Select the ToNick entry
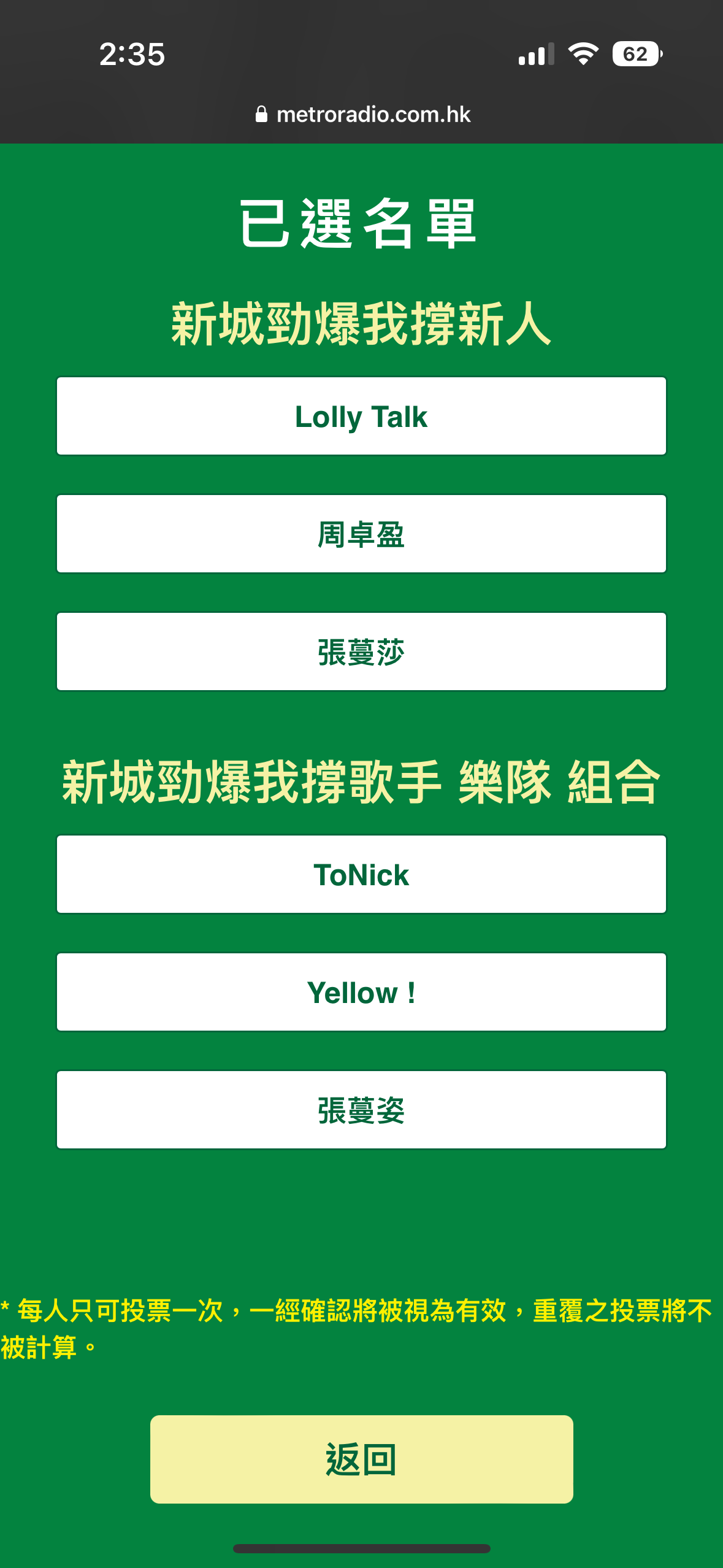 coord(361,874)
